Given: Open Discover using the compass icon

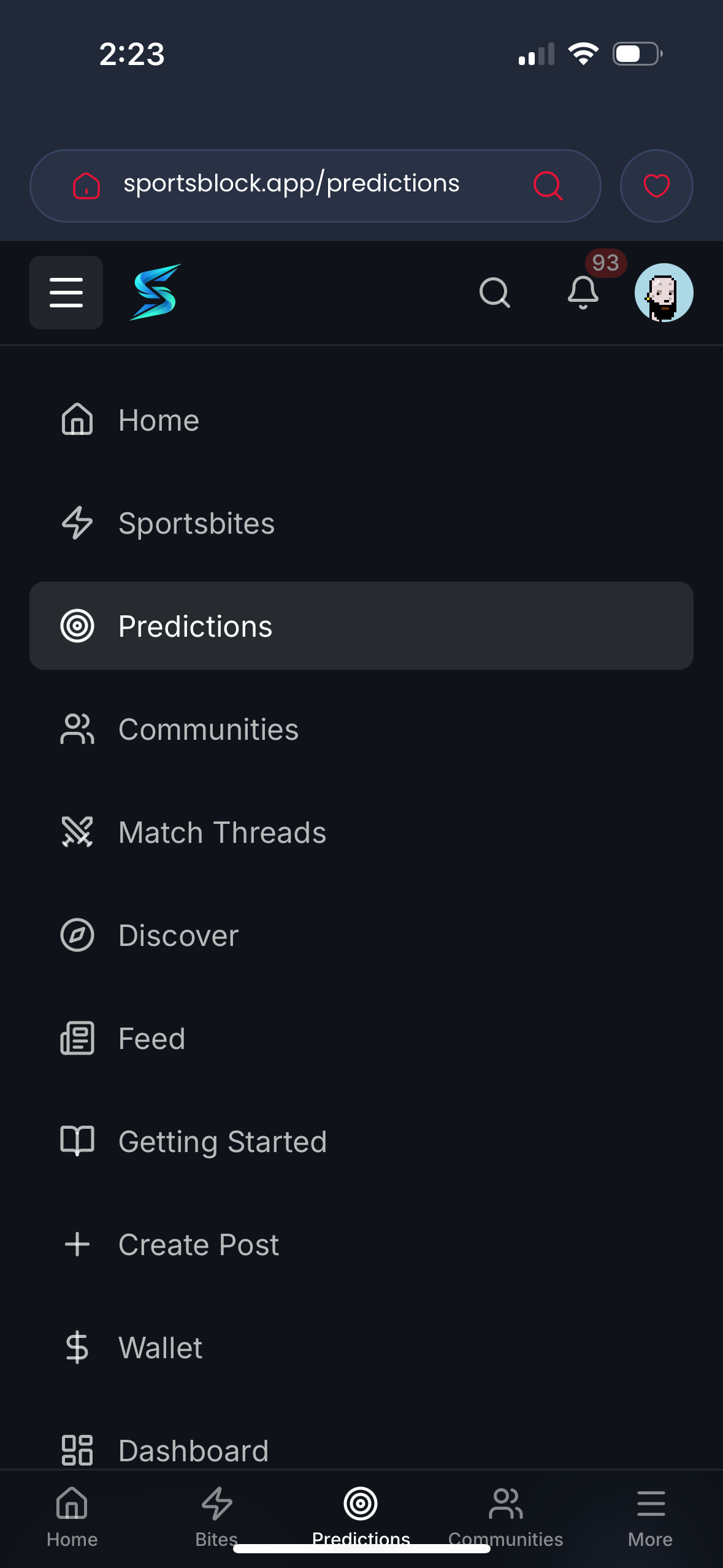Looking at the screenshot, I should point(77,935).
